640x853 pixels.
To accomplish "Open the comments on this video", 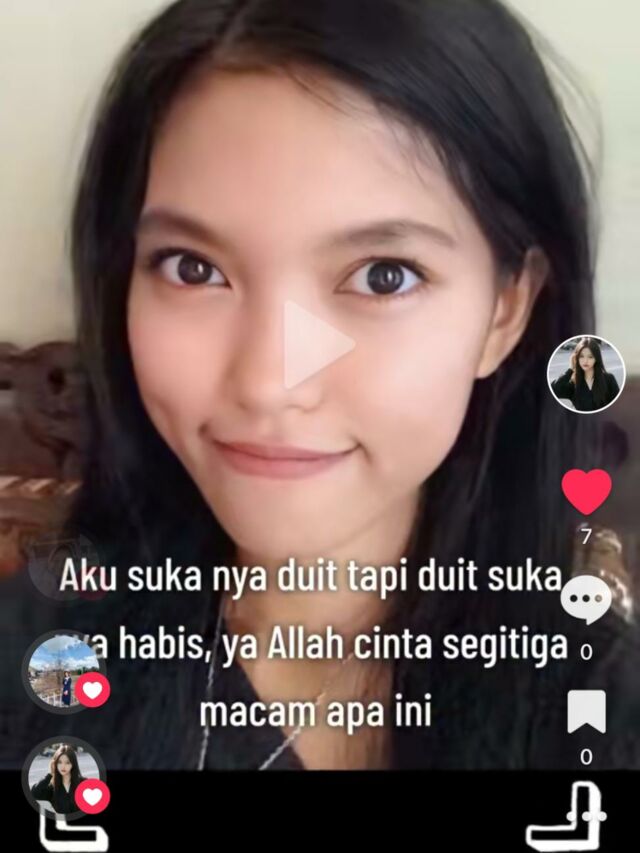I will [x=586, y=600].
